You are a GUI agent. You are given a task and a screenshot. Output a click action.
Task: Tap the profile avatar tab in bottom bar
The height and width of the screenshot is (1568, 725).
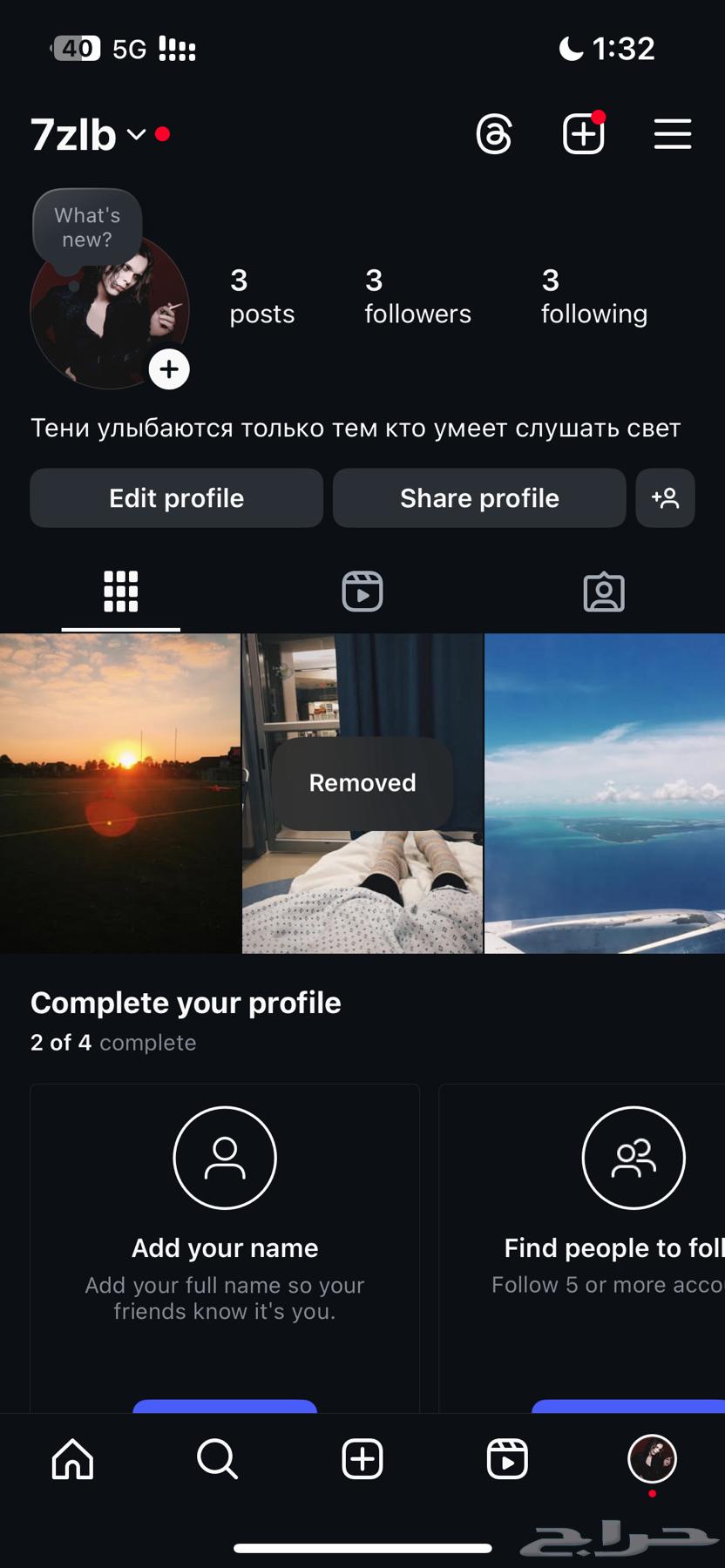652,1459
